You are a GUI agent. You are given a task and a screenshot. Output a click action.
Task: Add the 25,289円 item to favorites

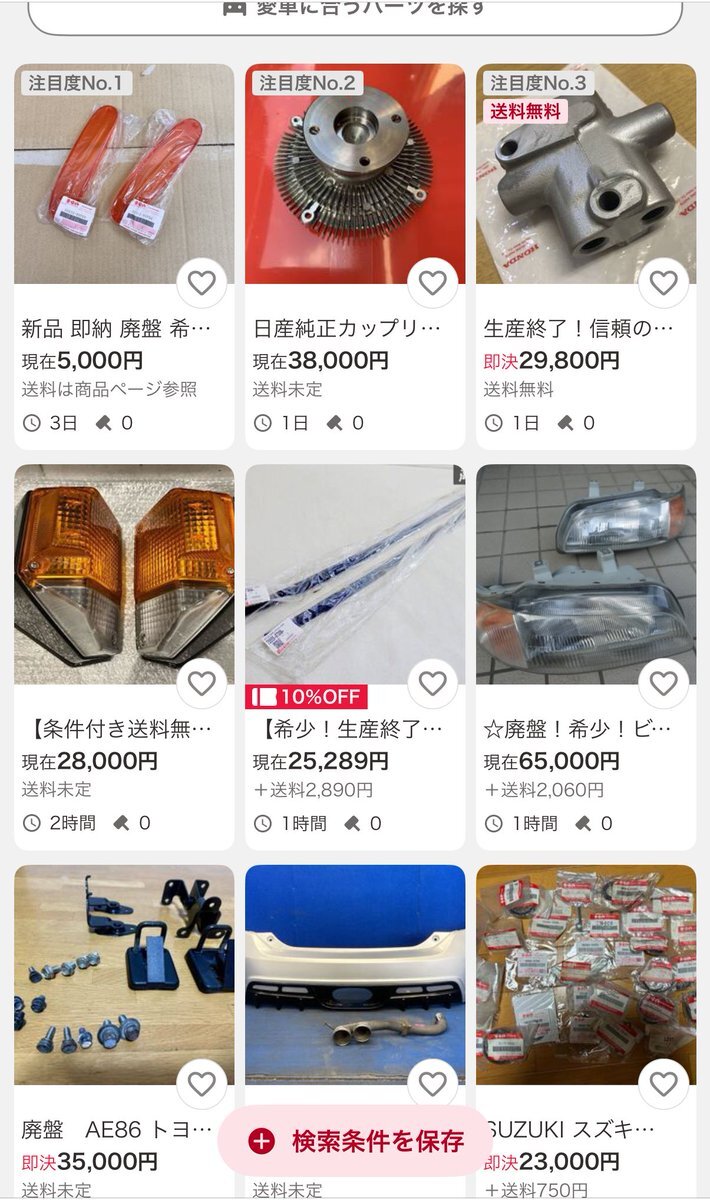coord(432,683)
